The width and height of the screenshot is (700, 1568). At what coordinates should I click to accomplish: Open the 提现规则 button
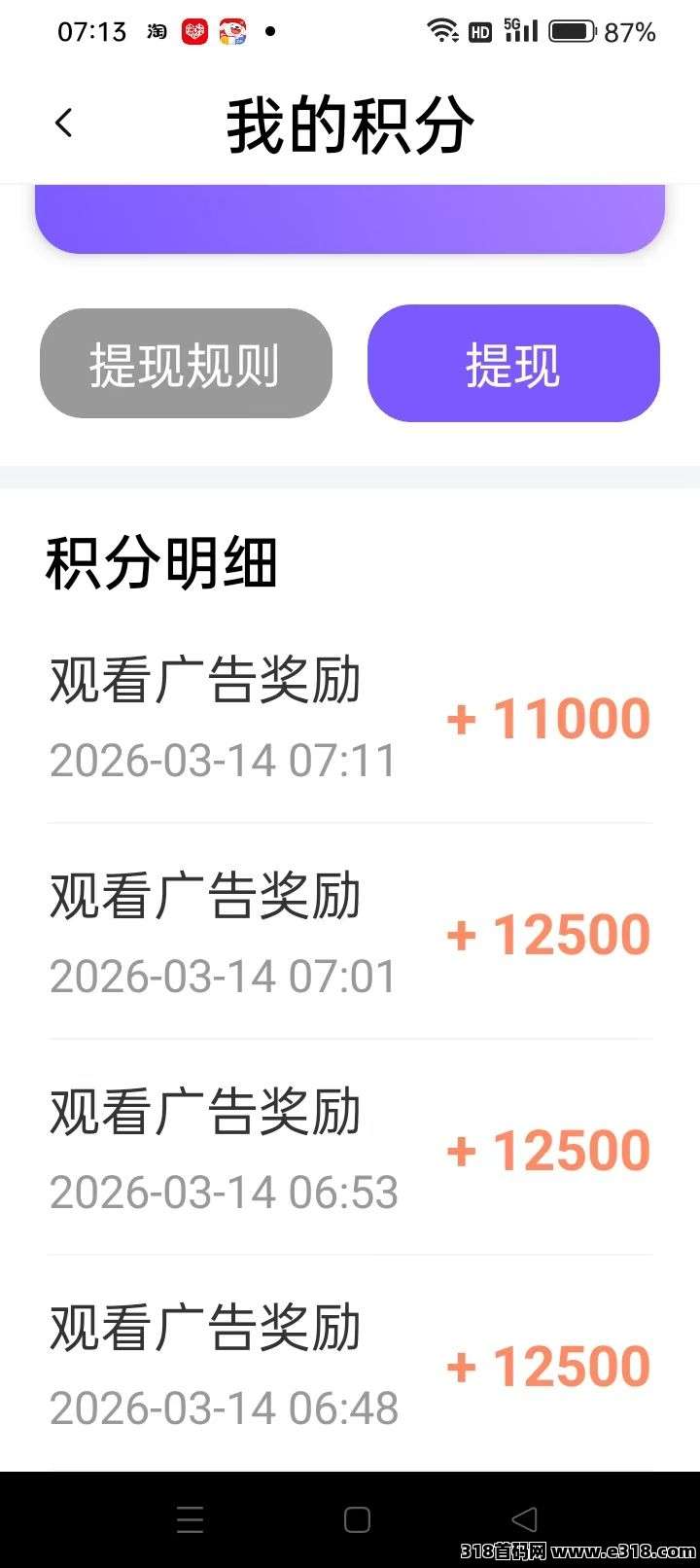(x=186, y=364)
